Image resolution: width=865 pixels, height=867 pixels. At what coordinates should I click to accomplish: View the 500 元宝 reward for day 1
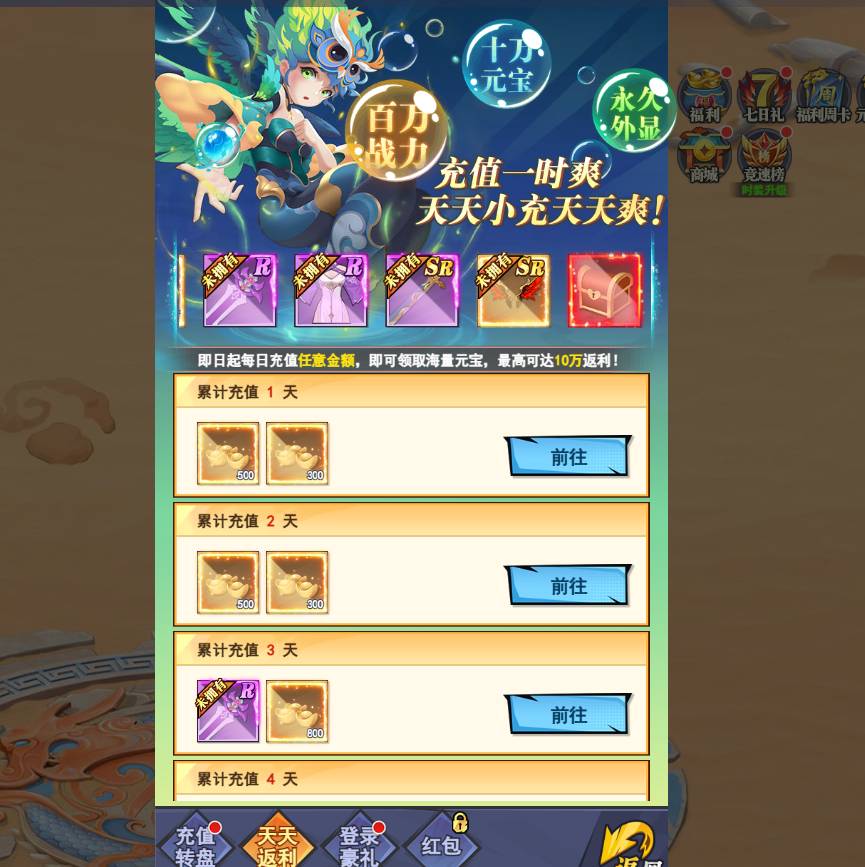click(x=228, y=454)
